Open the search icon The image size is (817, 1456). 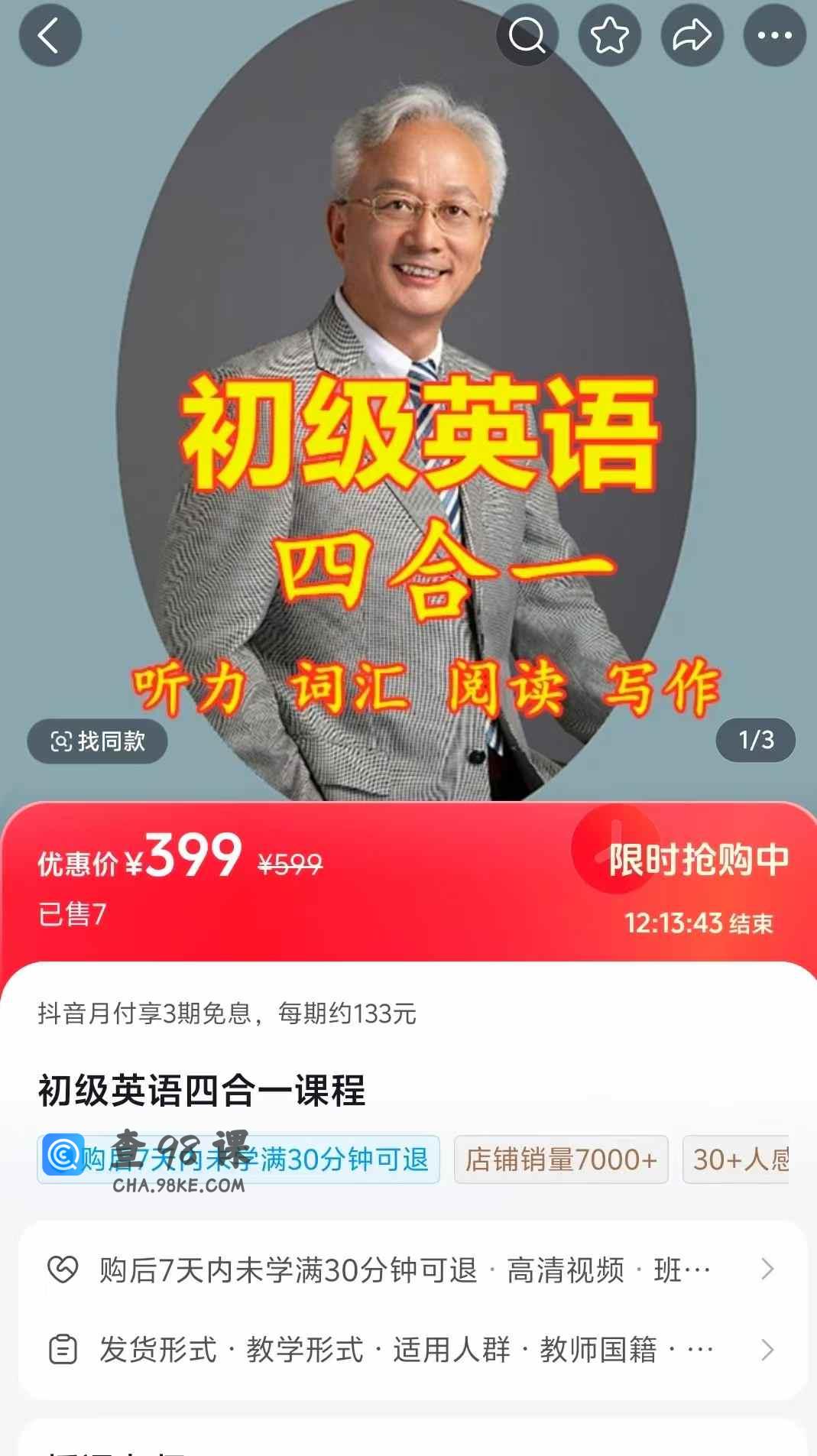(527, 35)
